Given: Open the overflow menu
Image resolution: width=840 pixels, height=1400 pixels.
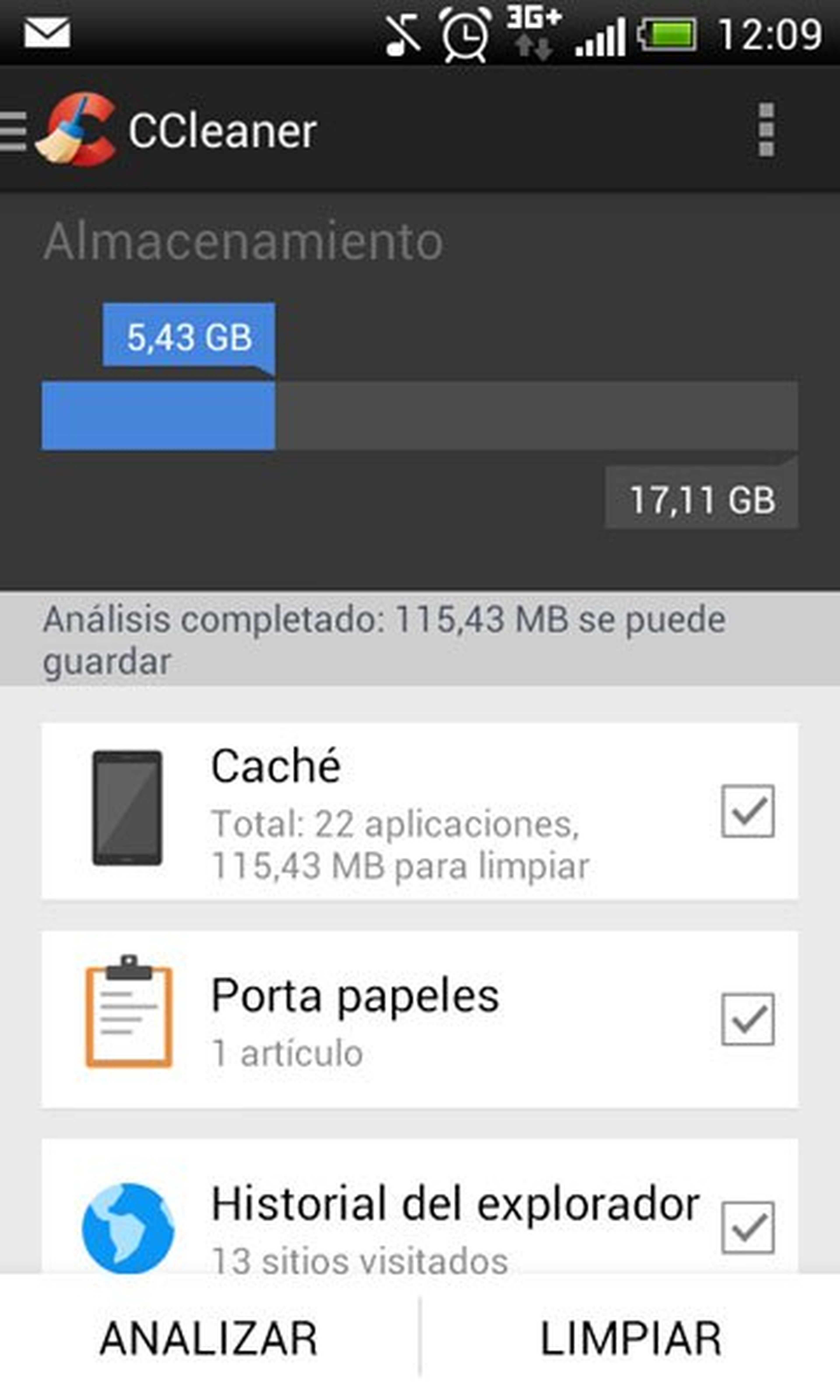Looking at the screenshot, I should point(766,129).
